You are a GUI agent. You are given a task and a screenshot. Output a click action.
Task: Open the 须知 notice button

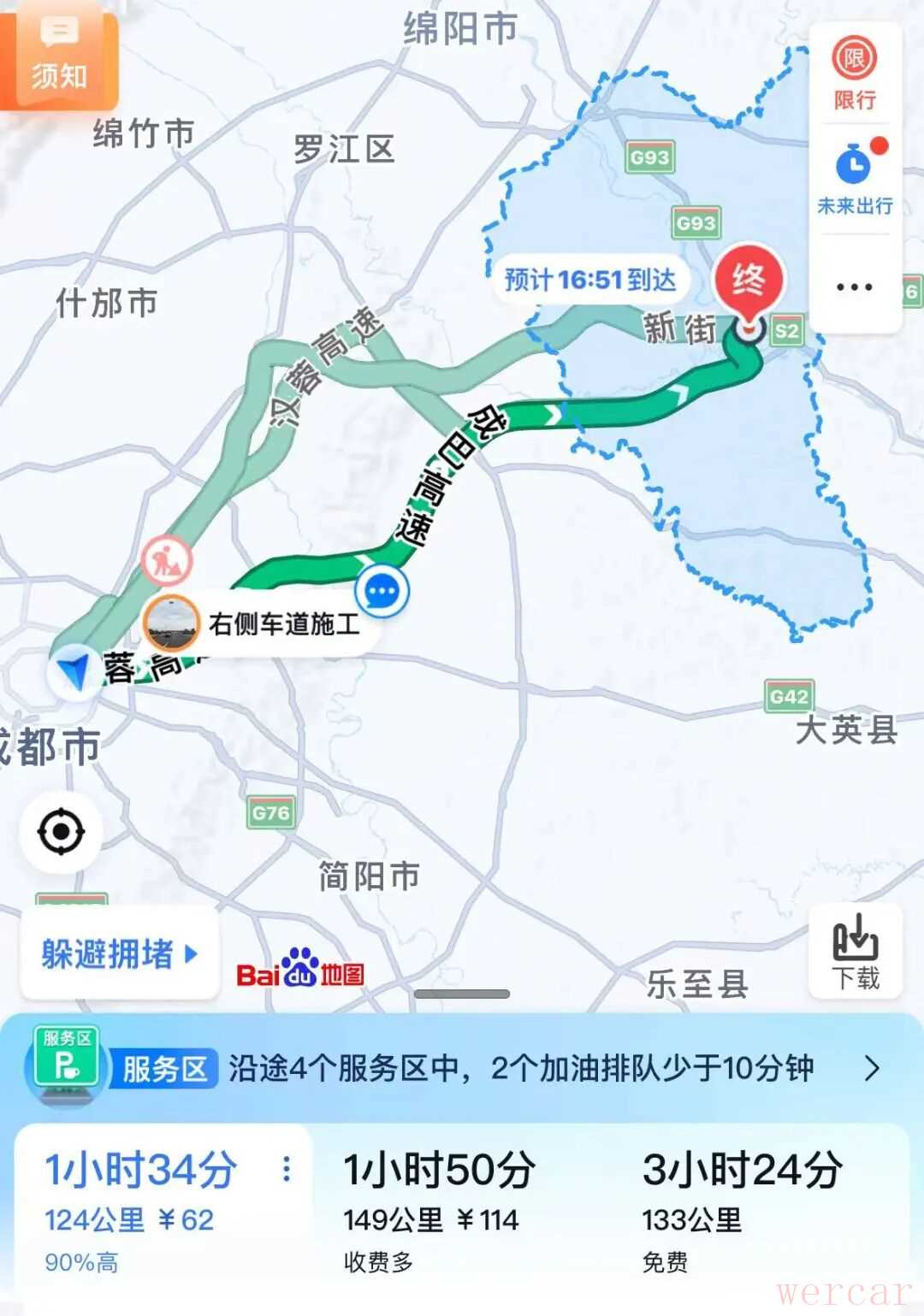coord(58,57)
